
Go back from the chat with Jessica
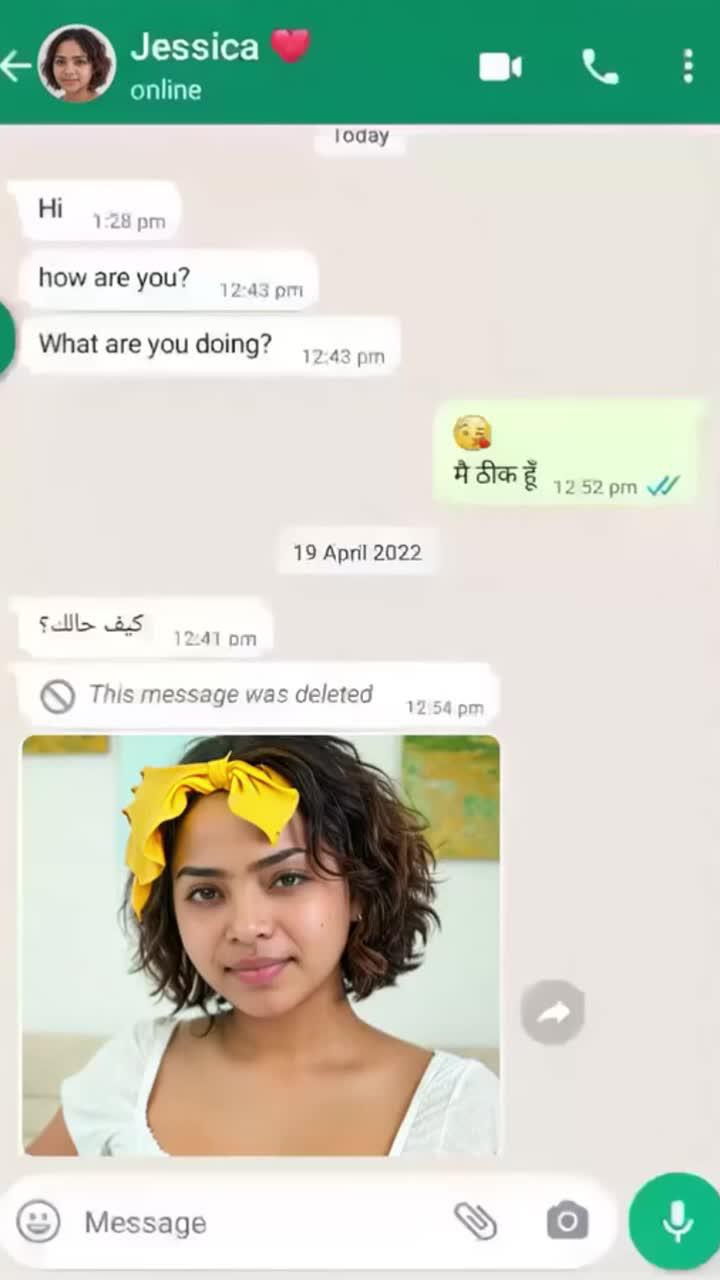[x=16, y=67]
